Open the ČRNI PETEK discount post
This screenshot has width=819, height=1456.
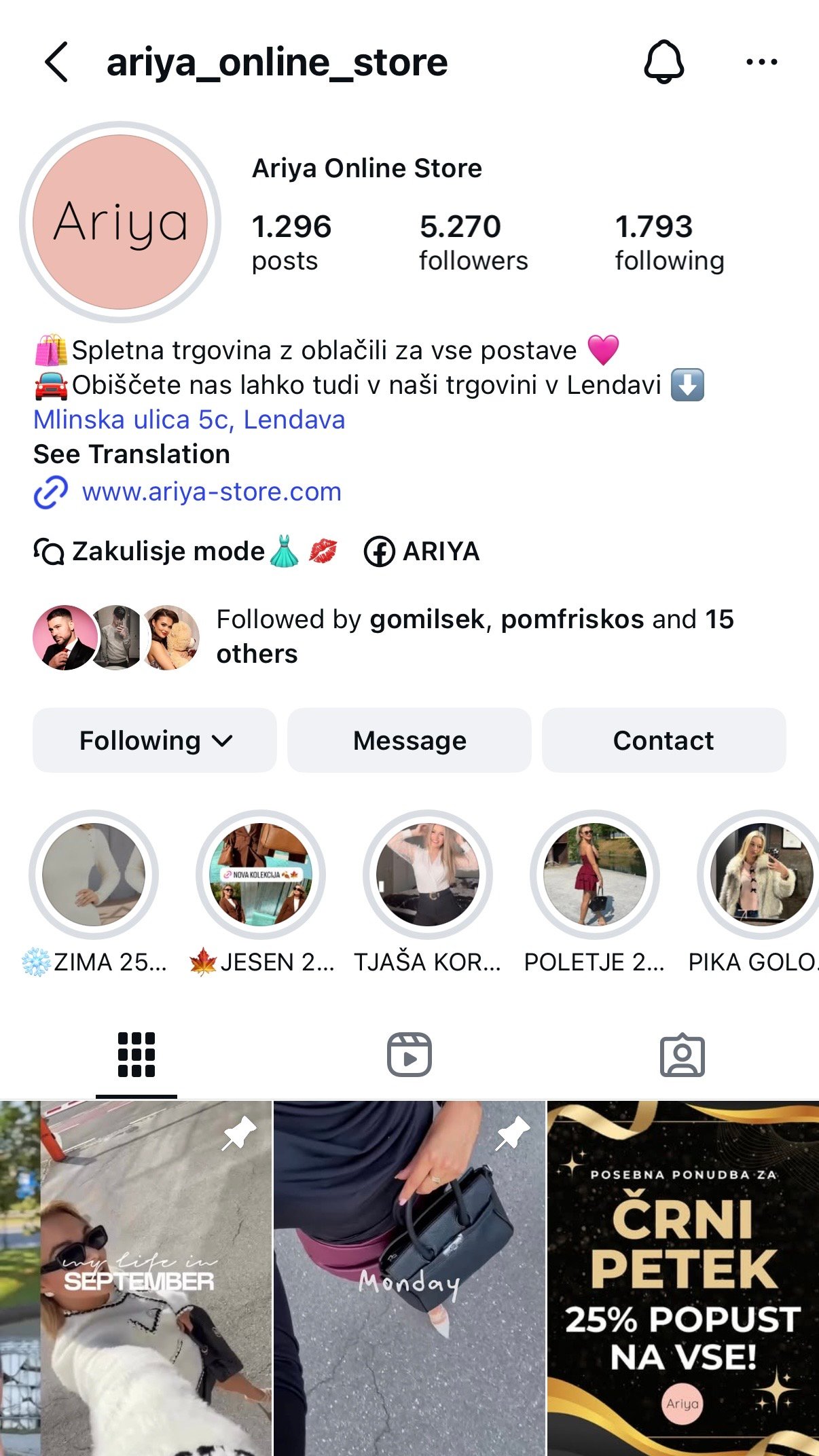[x=682, y=1277]
